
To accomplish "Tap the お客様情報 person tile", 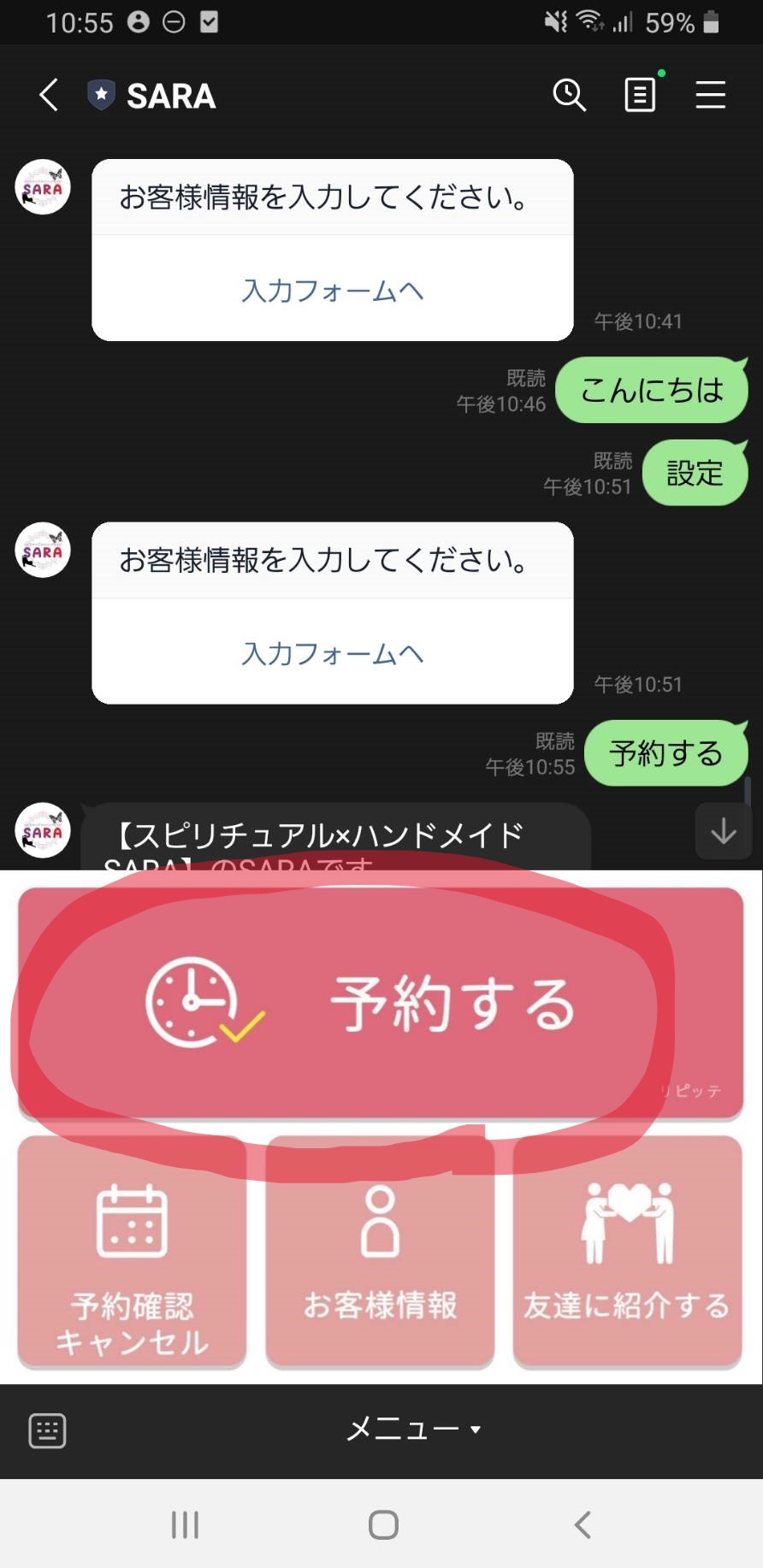I will 380,1253.
